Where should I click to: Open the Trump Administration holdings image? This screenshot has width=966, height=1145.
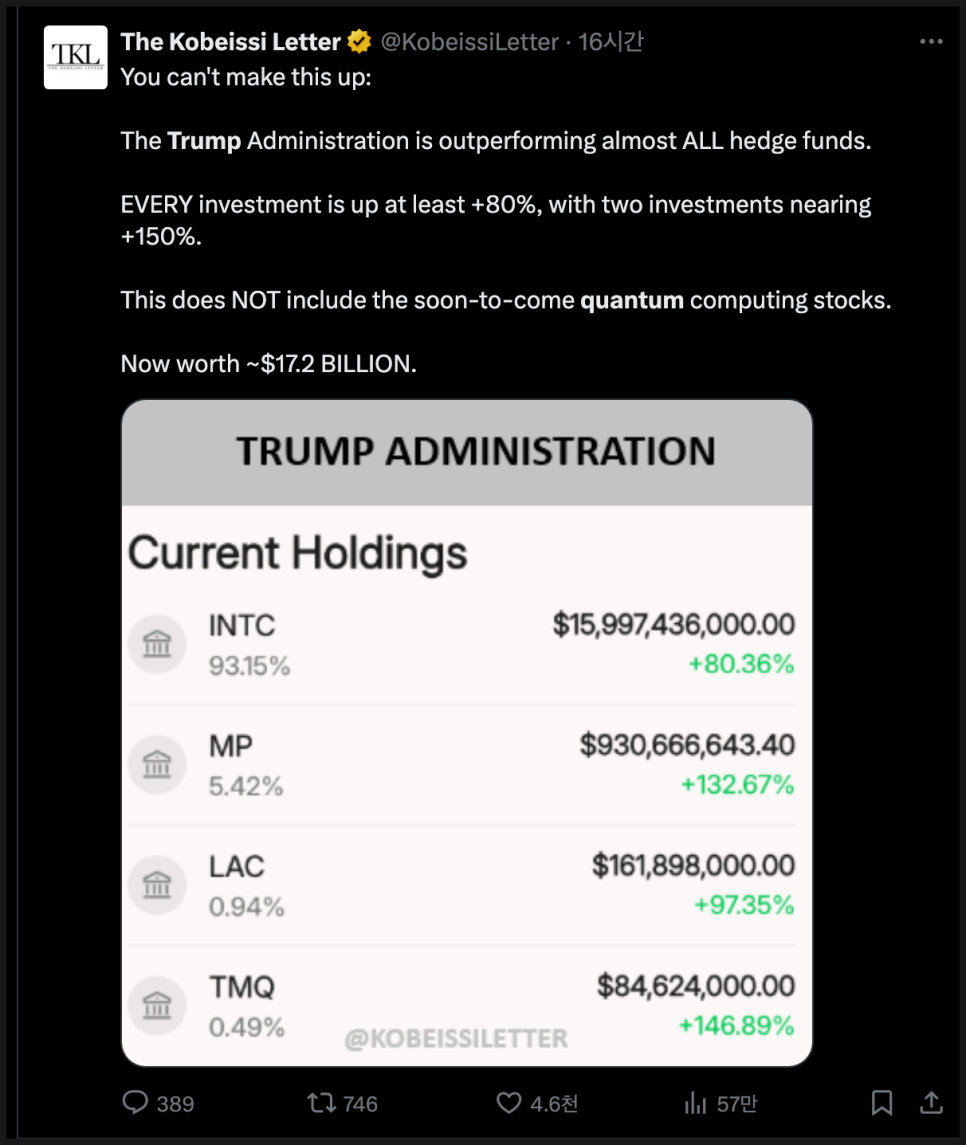(x=466, y=732)
